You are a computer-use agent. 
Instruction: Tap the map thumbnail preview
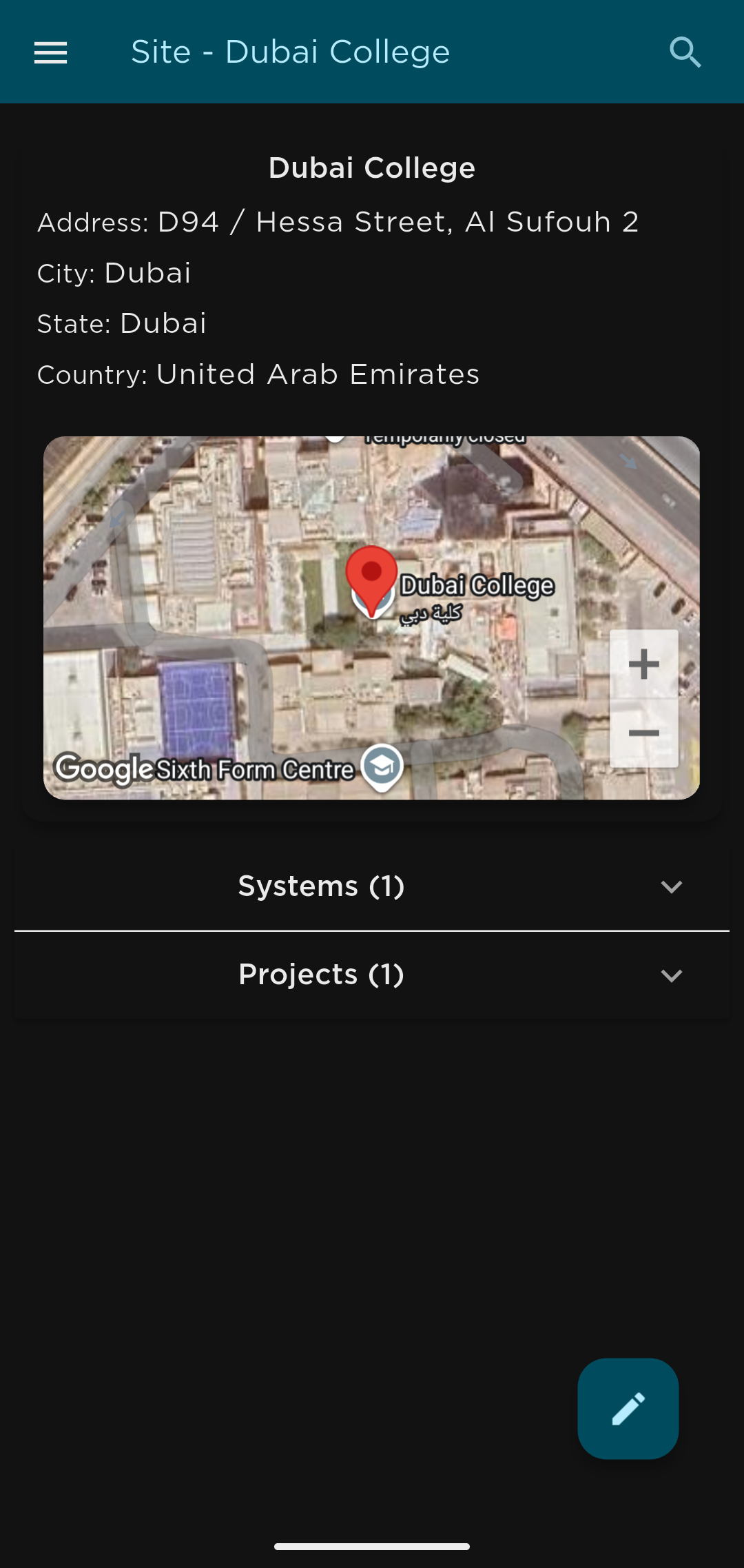(x=372, y=617)
